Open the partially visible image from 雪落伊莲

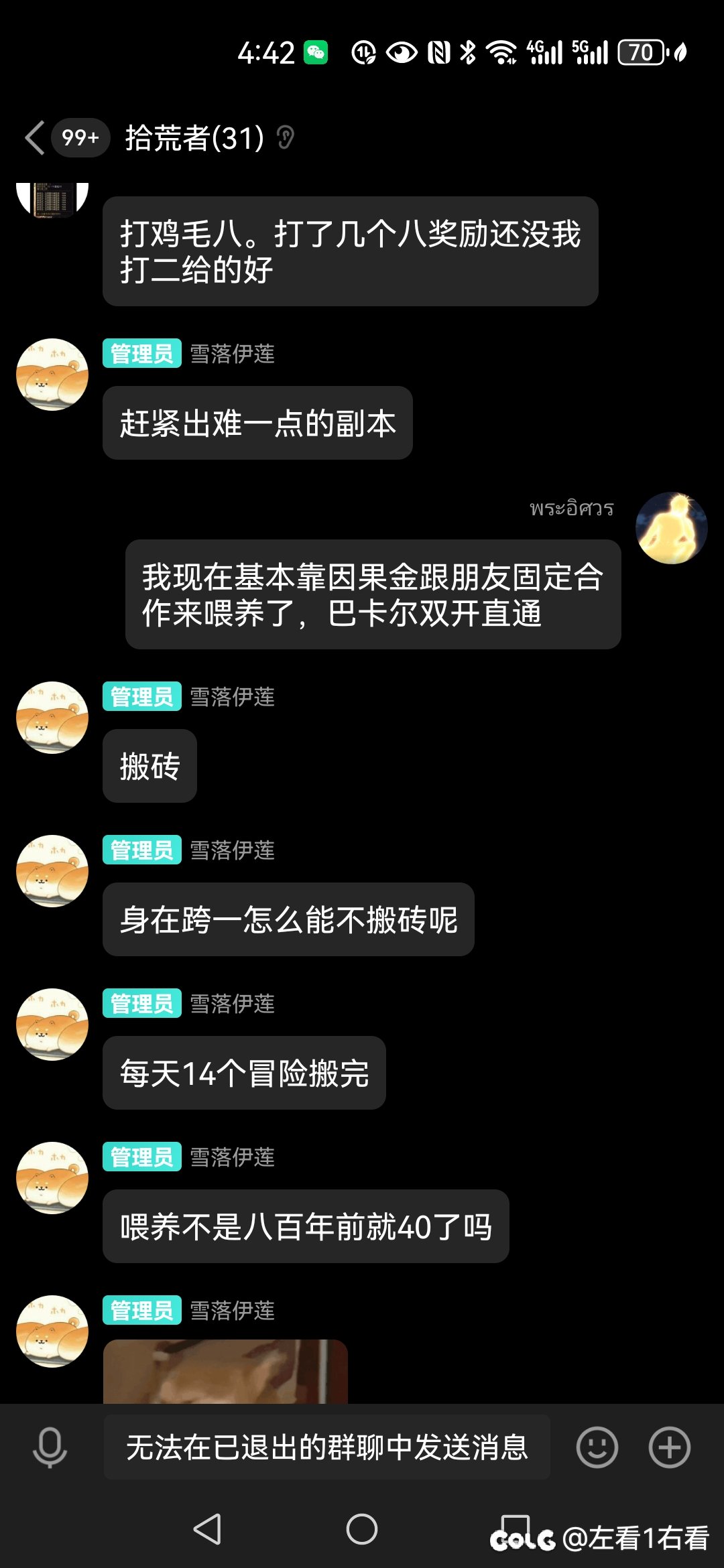pyautogui.click(x=225, y=1371)
